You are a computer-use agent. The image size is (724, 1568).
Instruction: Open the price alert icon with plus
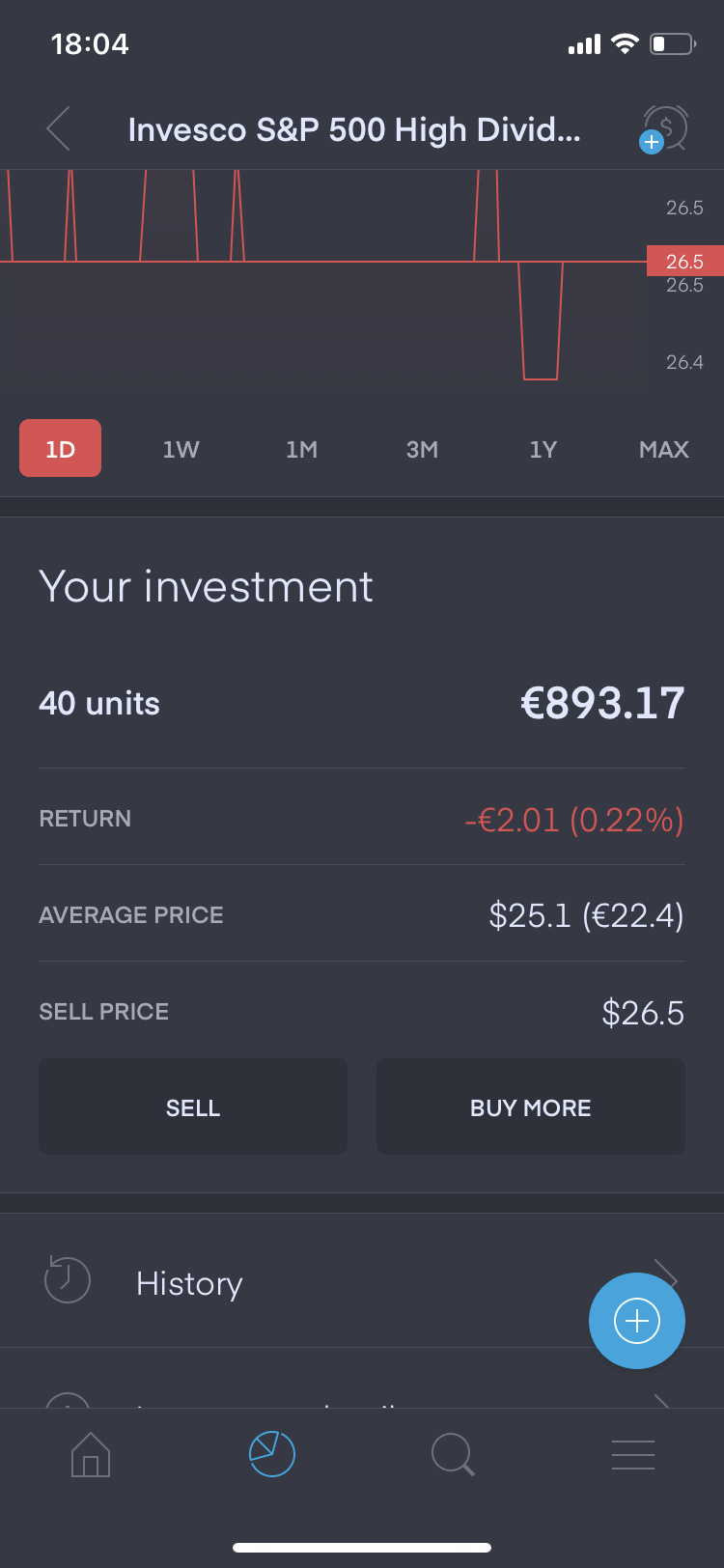[x=664, y=129]
